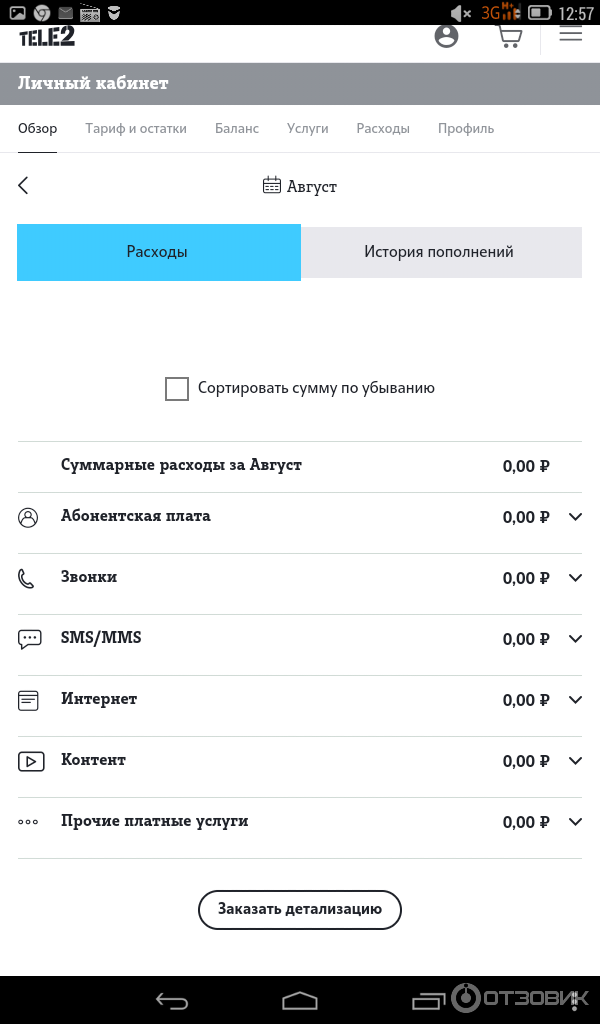This screenshot has height=1024, width=600.
Task: Switch to the Тариф и остатки tab
Action: 136,129
